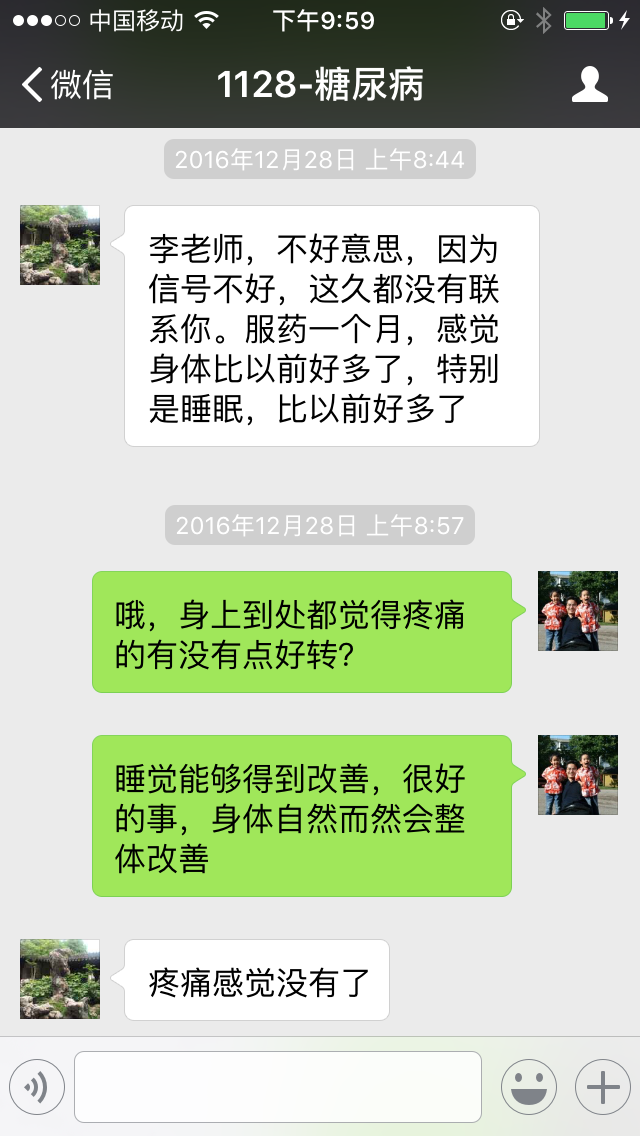Screen dimensions: 640x1136
Task: Switch to voice message input
Action: coord(37,1087)
